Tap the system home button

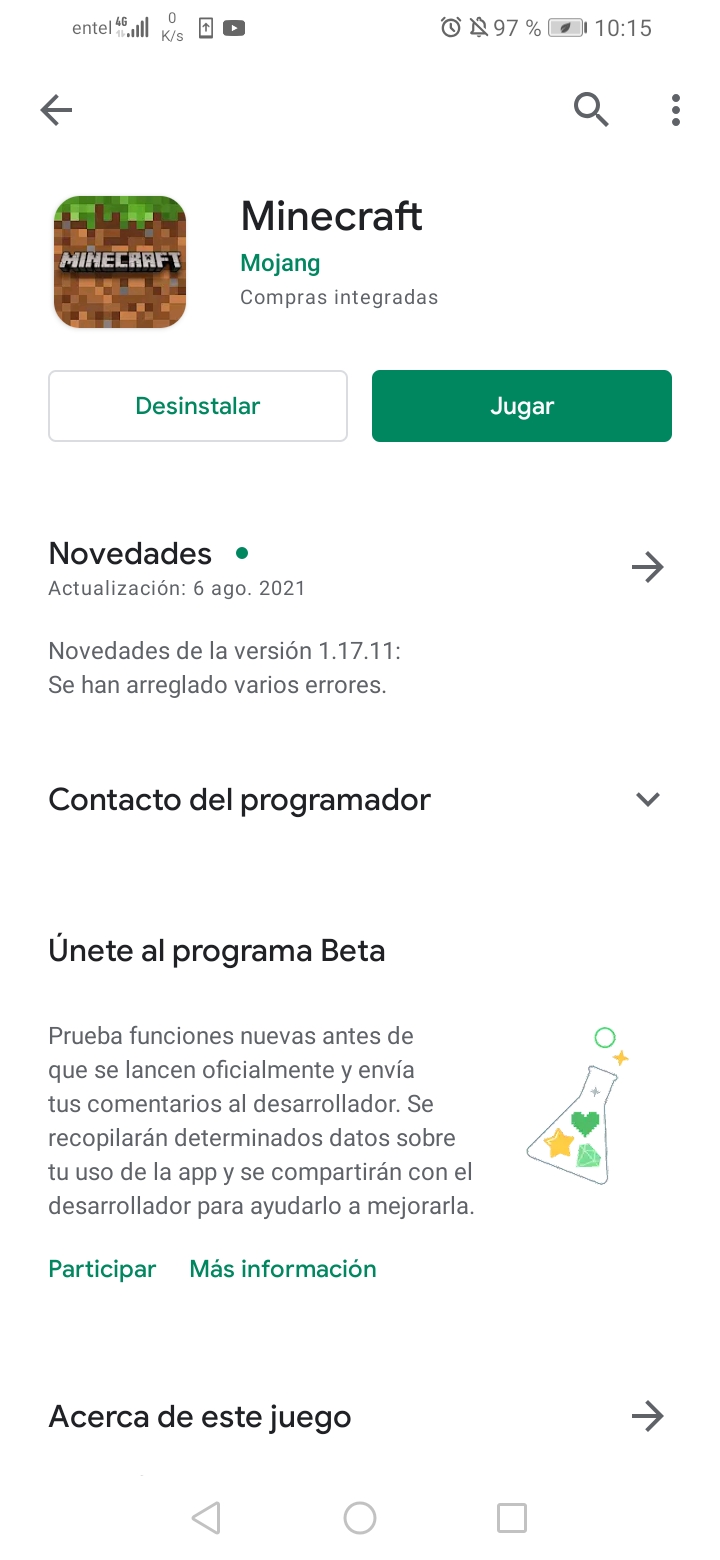[x=360, y=1518]
